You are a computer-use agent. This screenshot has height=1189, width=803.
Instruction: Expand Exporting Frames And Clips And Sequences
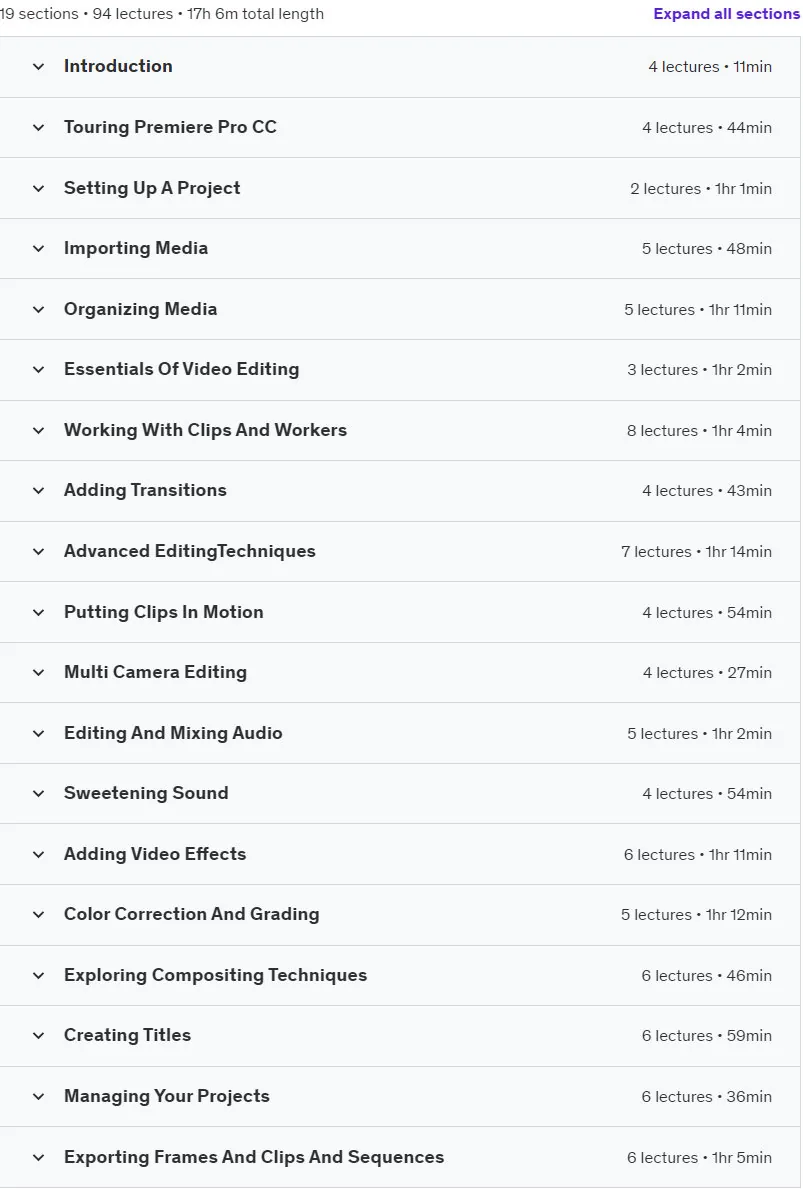400,1157
